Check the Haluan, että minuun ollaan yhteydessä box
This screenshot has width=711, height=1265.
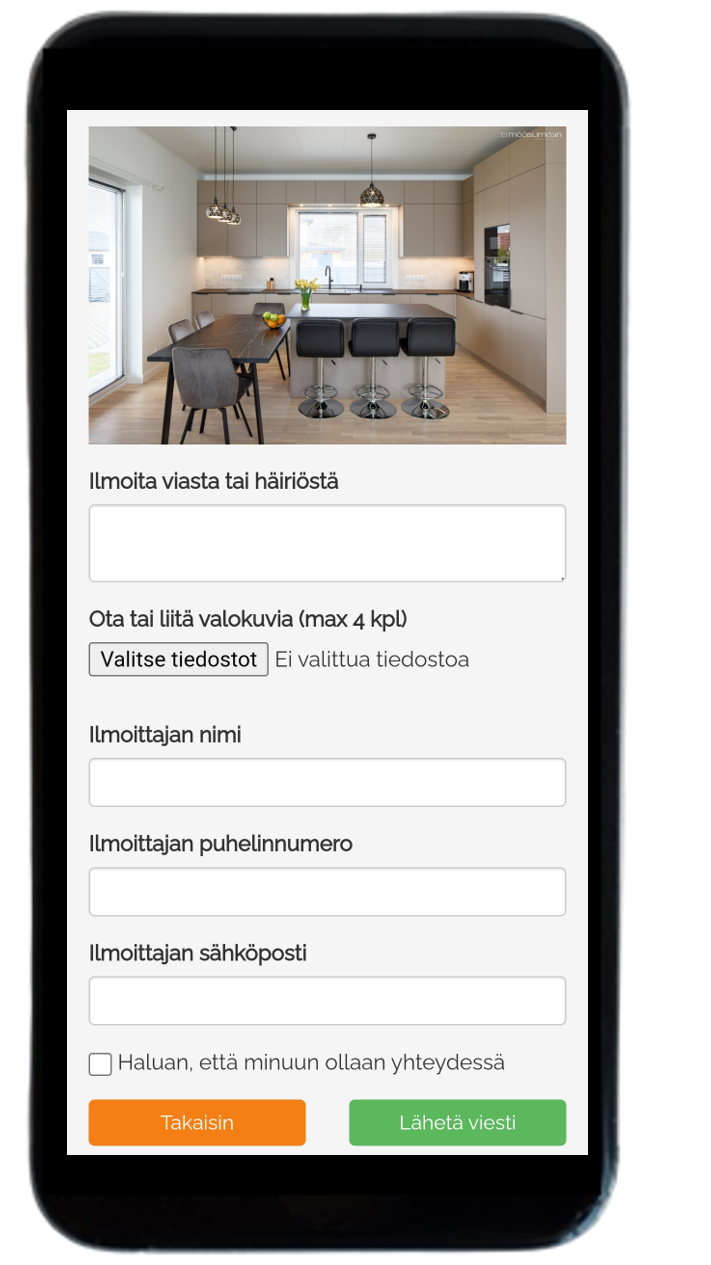pyautogui.click(x=100, y=1064)
